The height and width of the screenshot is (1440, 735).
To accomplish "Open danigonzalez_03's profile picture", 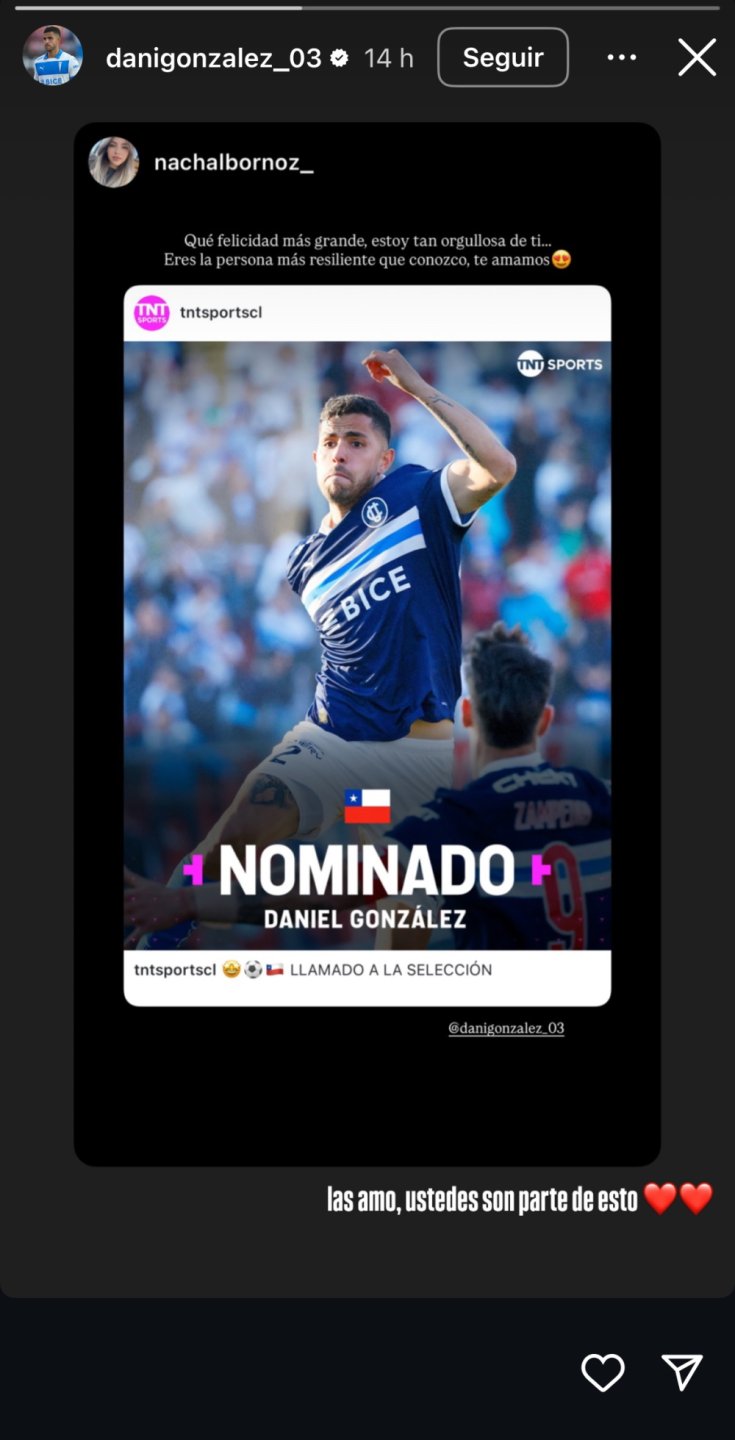I will coord(52,56).
